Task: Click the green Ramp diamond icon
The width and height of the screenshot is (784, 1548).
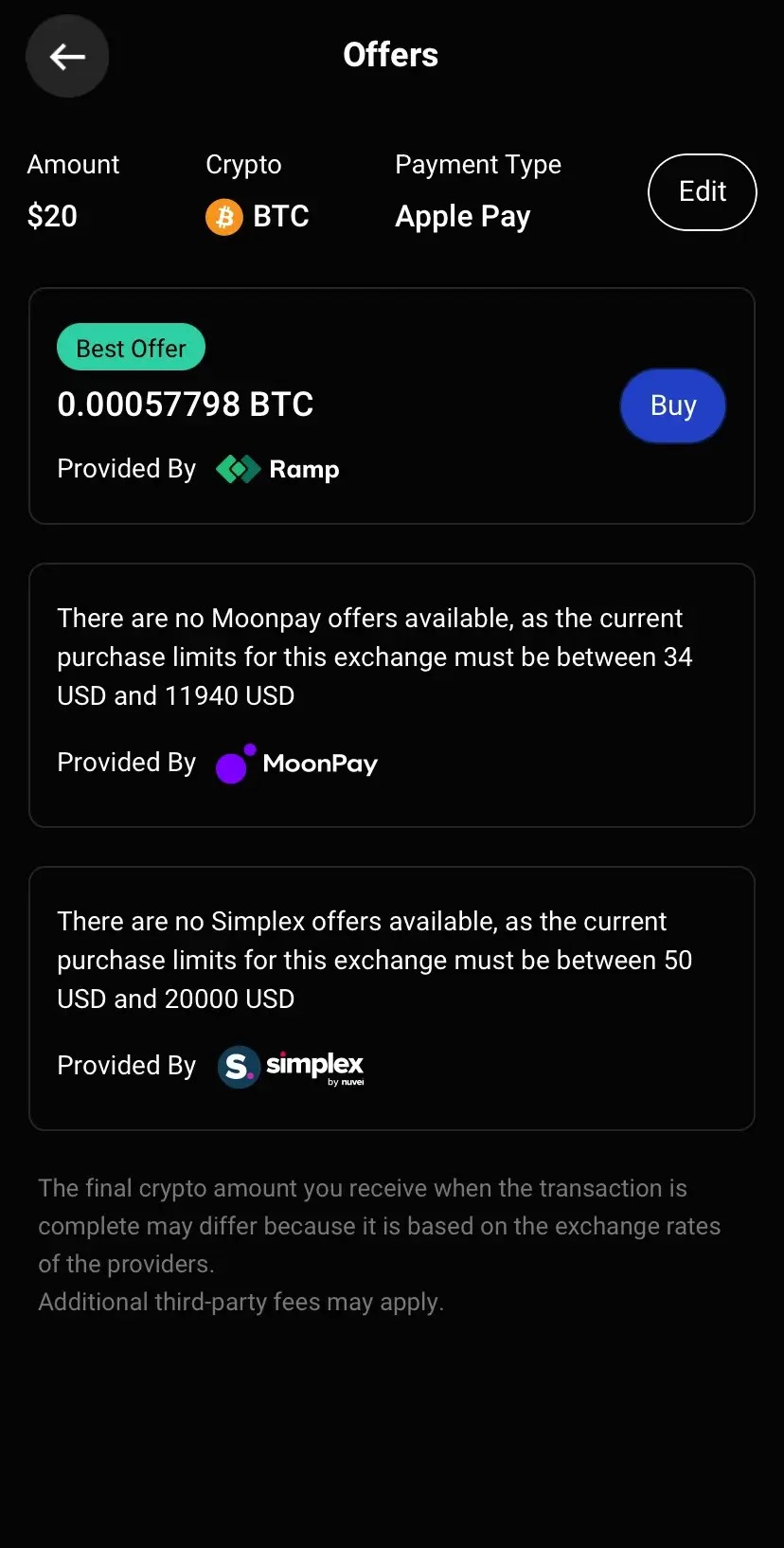Action: coord(238,468)
